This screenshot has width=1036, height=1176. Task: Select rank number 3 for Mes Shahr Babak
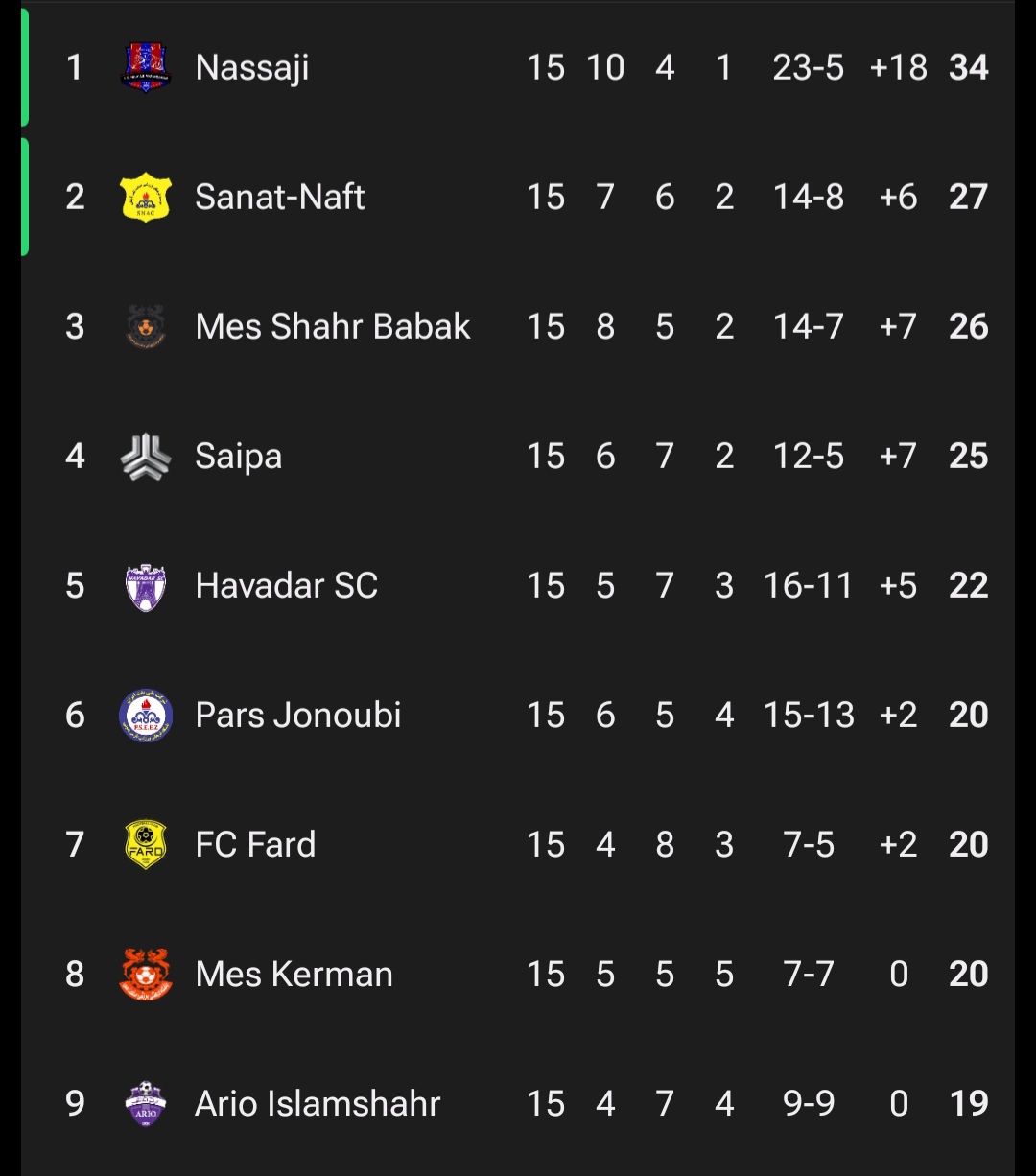tap(75, 326)
